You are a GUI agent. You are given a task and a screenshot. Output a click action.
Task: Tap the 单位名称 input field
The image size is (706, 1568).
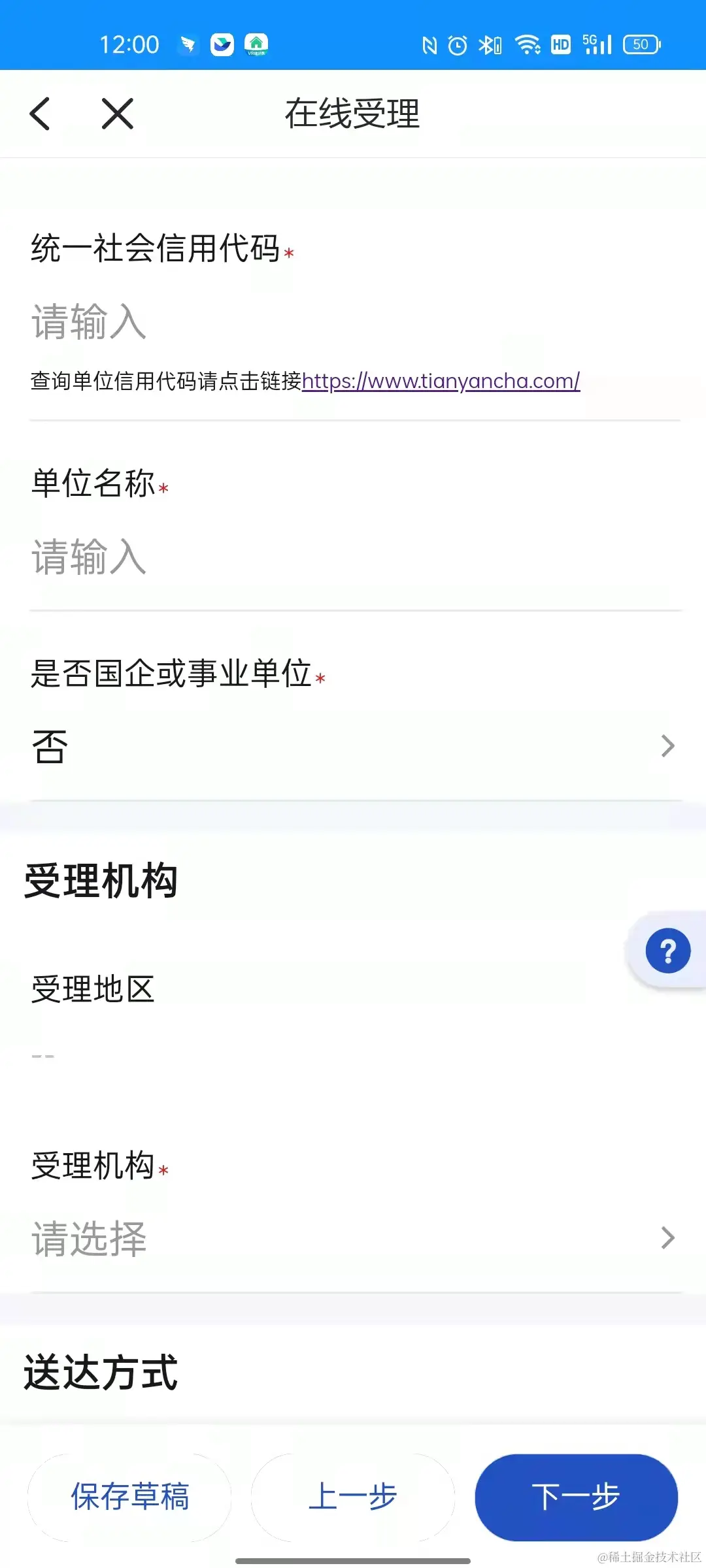click(x=353, y=557)
